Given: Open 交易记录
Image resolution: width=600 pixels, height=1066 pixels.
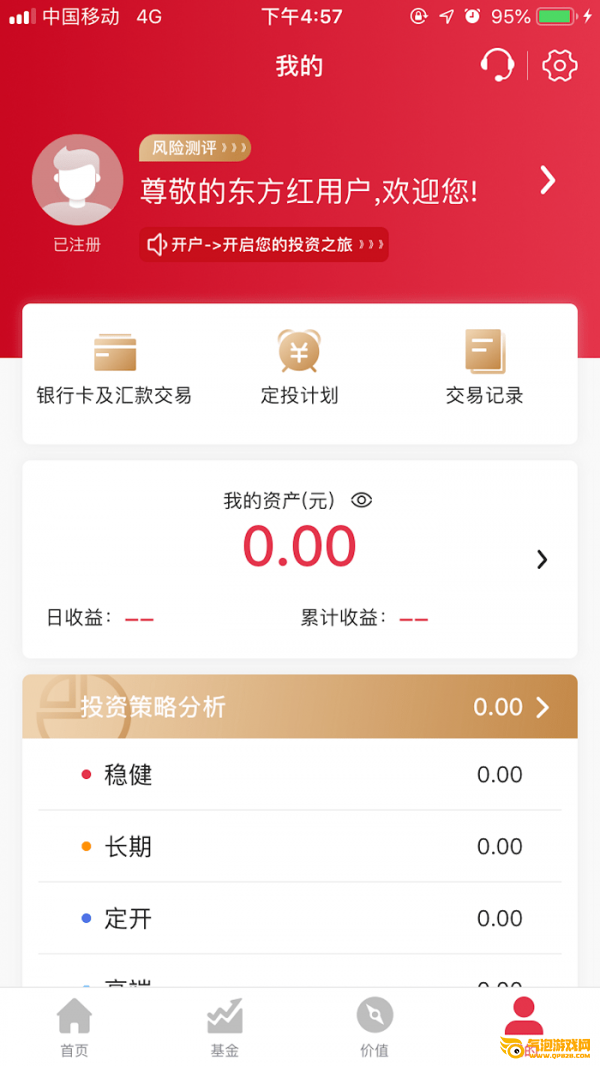Looking at the screenshot, I should click(485, 368).
